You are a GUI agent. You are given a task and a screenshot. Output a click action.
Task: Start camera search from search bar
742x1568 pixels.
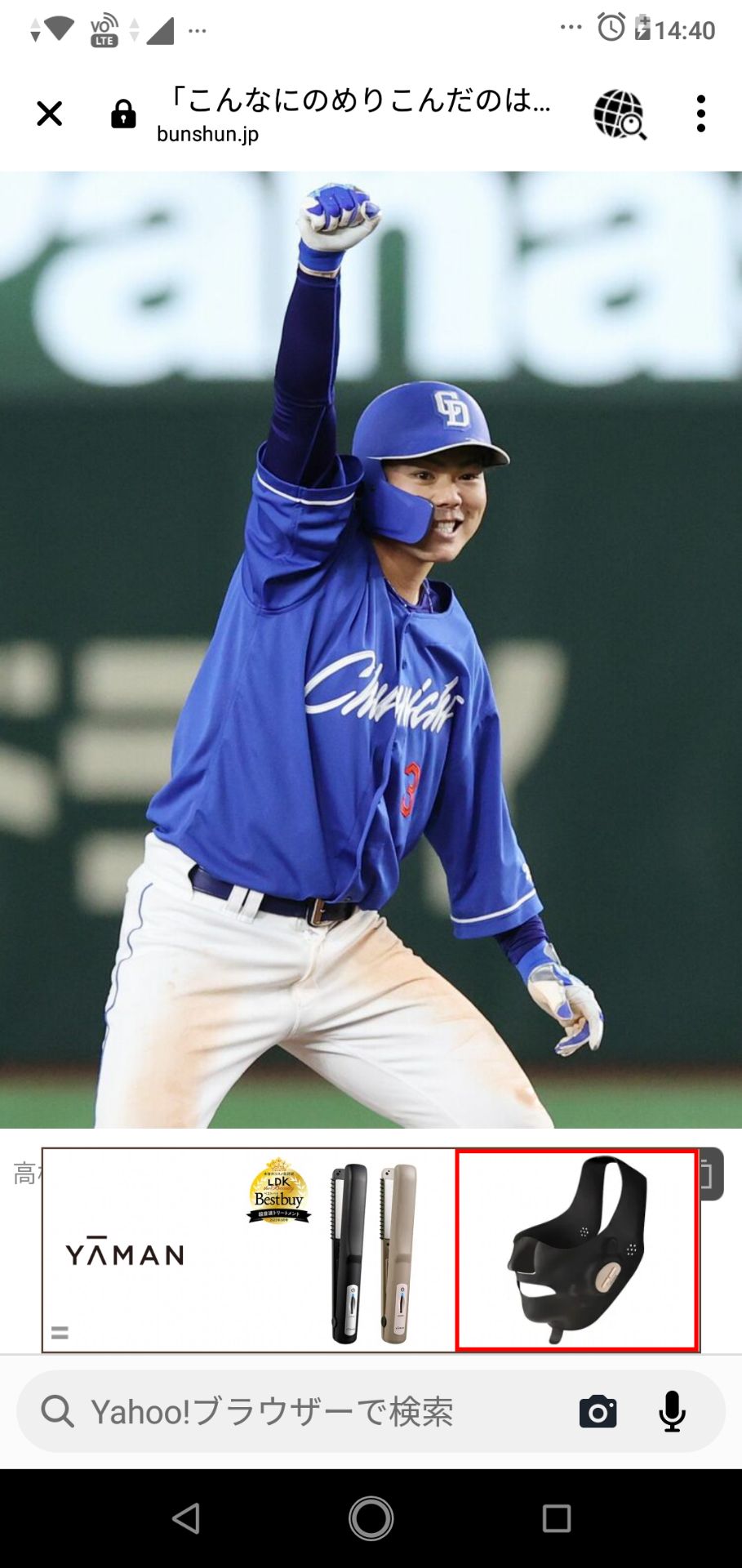[598, 1412]
